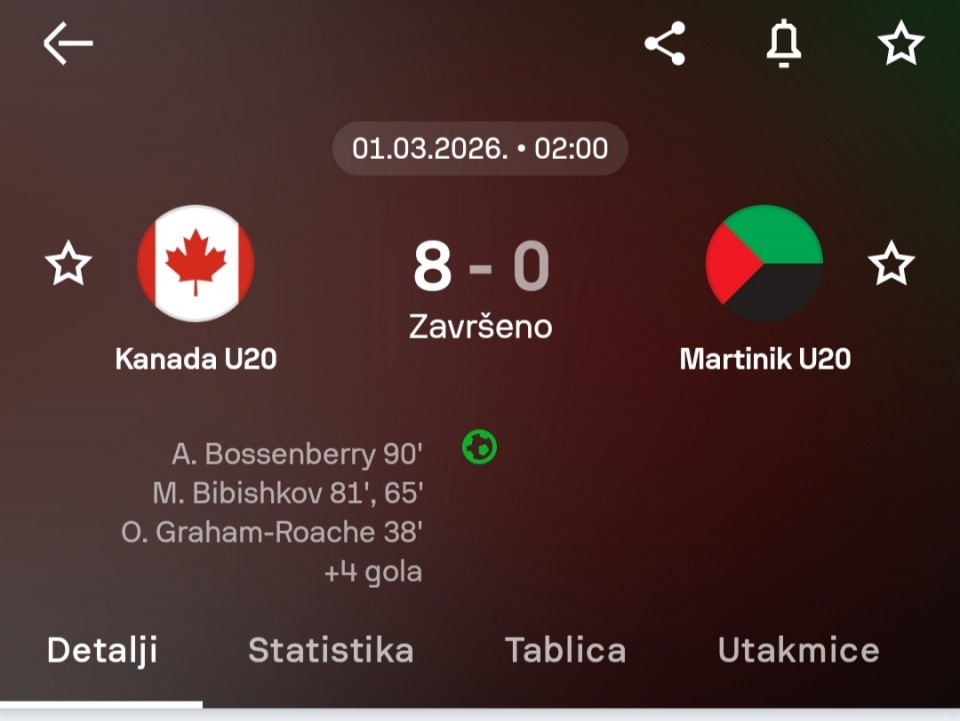
Task: Go back using the arrow icon
Action: tap(68, 45)
